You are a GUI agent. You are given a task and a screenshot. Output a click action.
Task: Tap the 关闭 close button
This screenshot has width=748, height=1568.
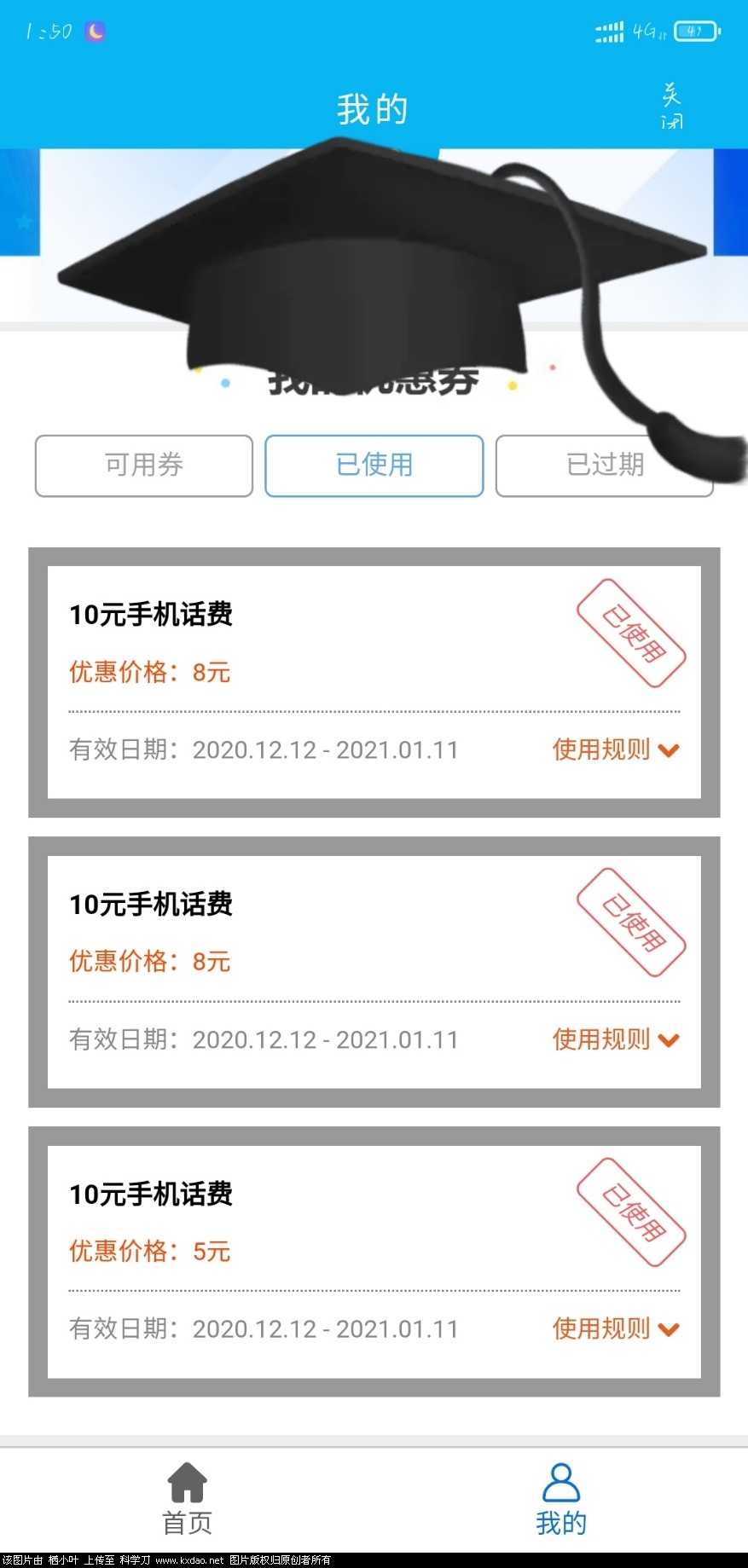click(672, 107)
